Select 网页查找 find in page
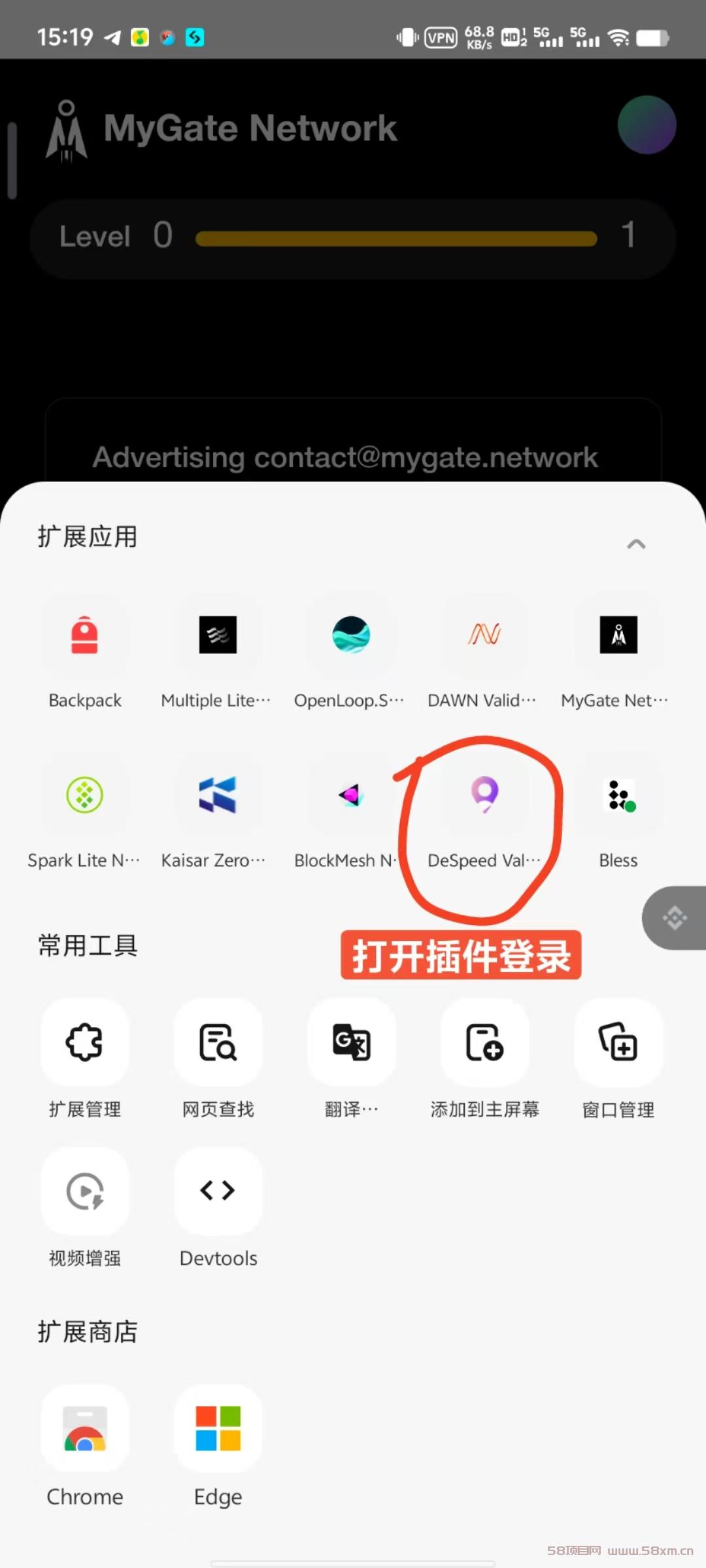706x1568 pixels. (218, 1043)
